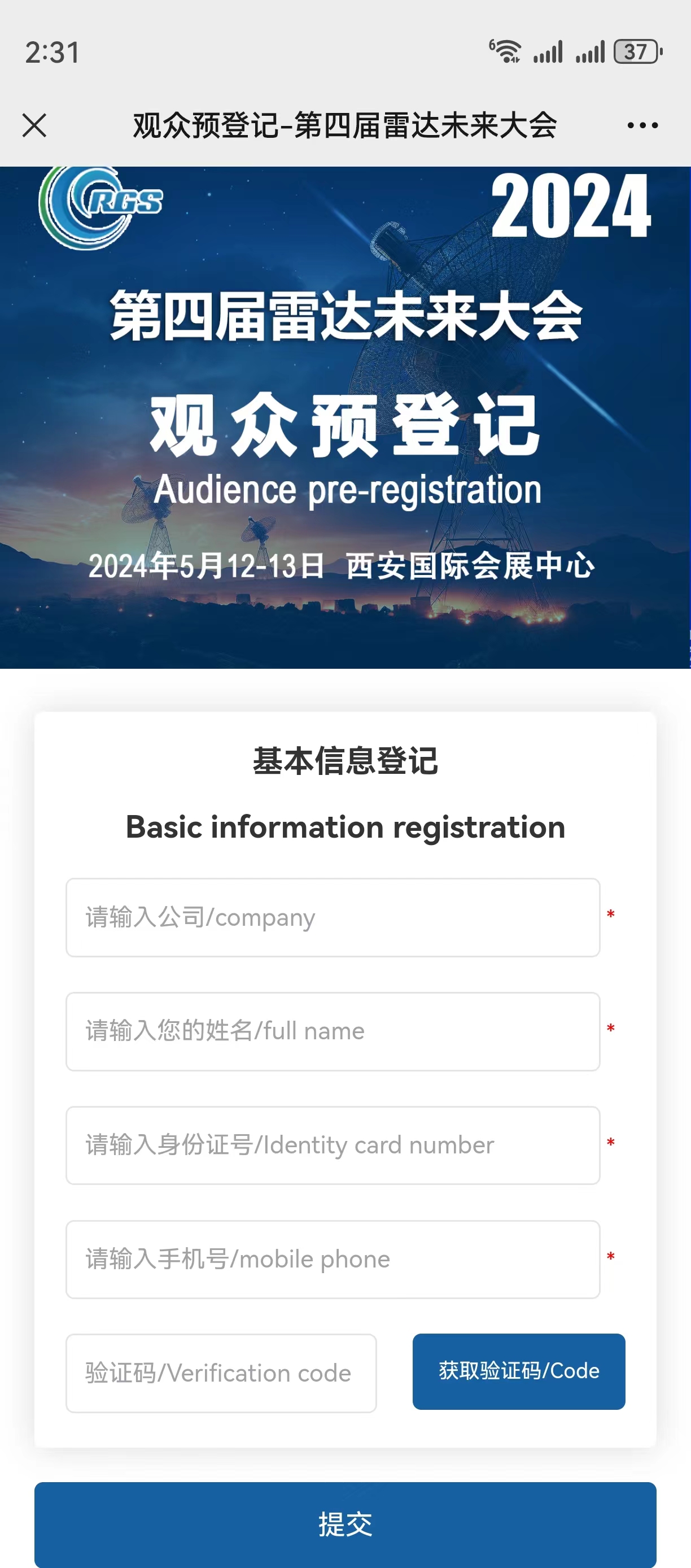Screen dimensions: 691x1568
Task: Close the registration webpage
Action: 34,126
